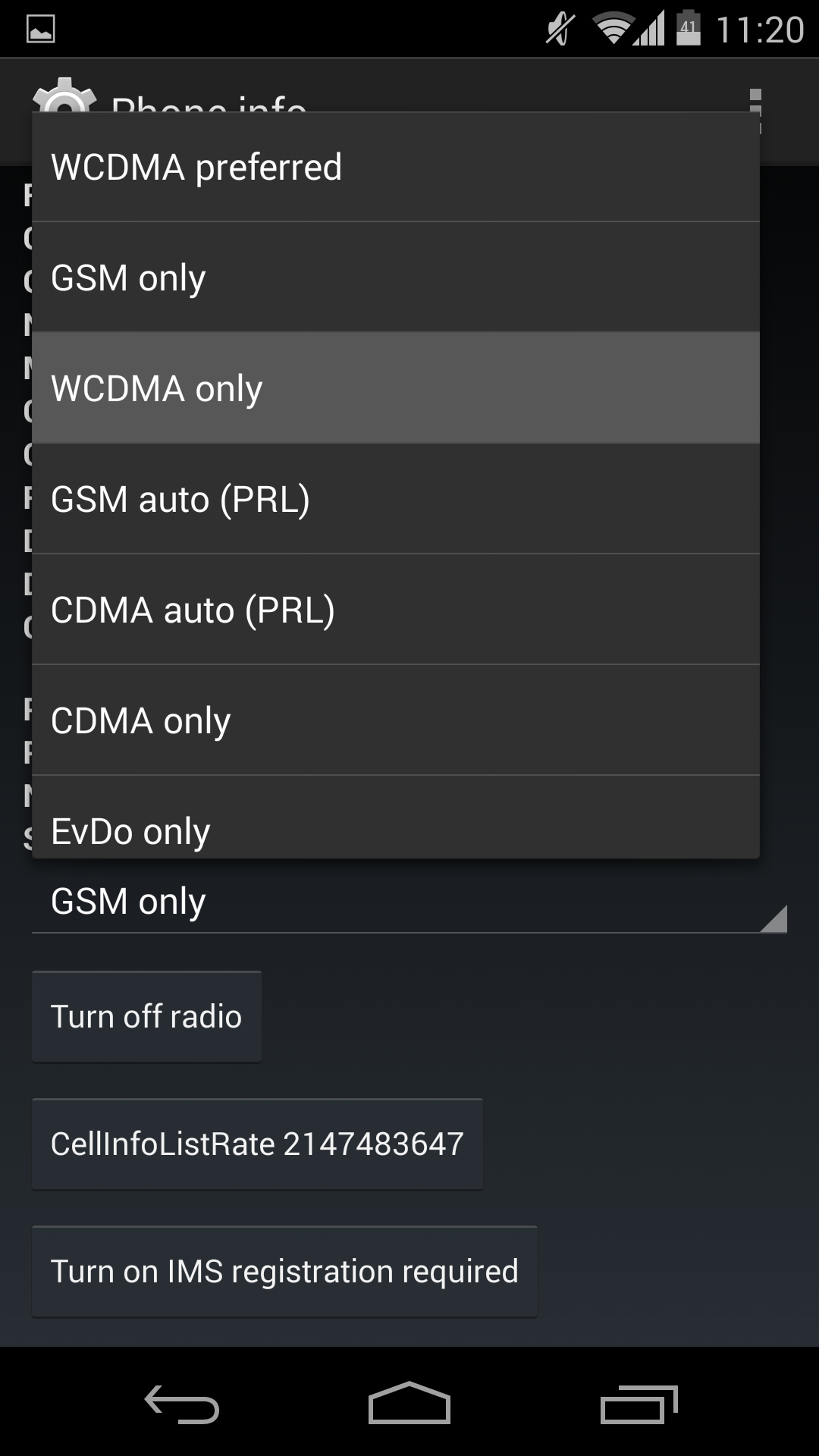
Task: Select WCDMA preferred network type
Action: click(x=394, y=168)
